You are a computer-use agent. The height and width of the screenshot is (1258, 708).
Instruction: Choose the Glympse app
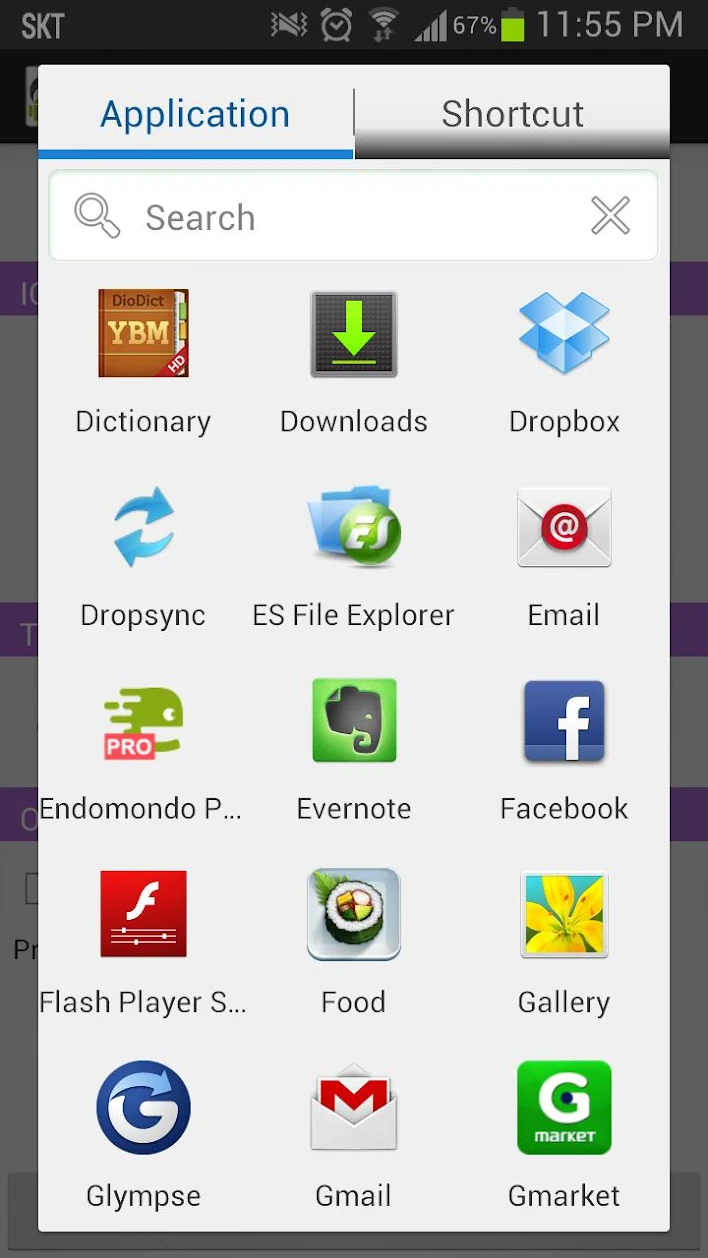coord(143,1134)
